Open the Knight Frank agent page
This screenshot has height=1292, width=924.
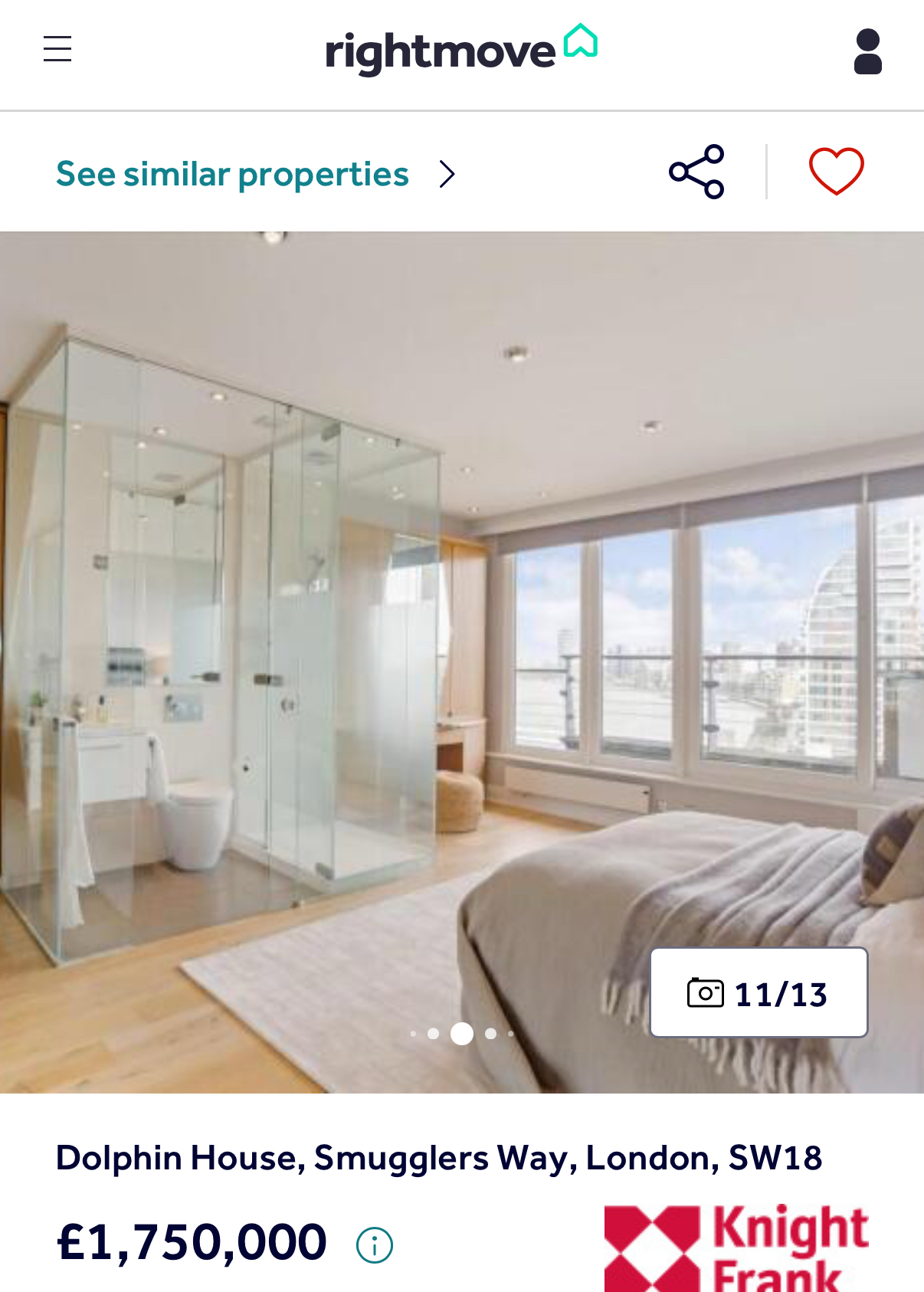(736, 1248)
